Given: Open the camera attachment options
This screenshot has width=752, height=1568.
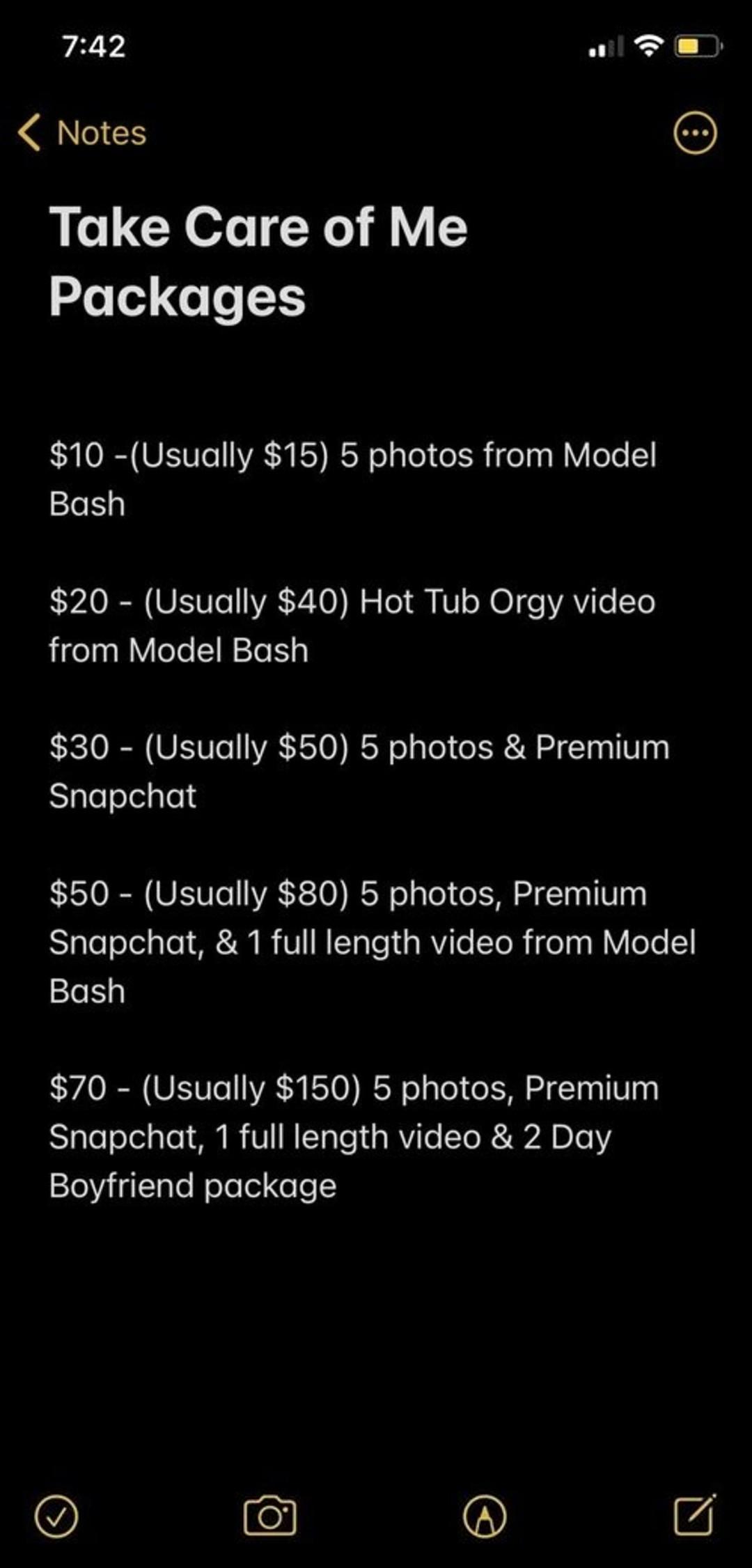Looking at the screenshot, I should 269,1516.
